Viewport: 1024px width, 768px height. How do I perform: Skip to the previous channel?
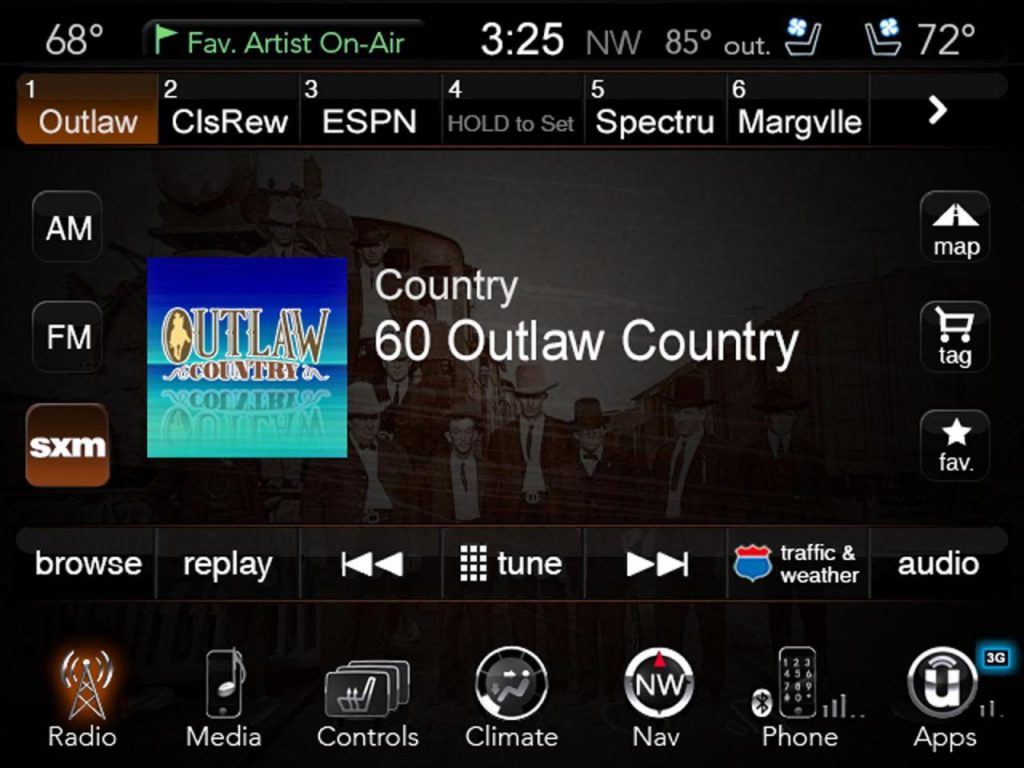click(371, 564)
